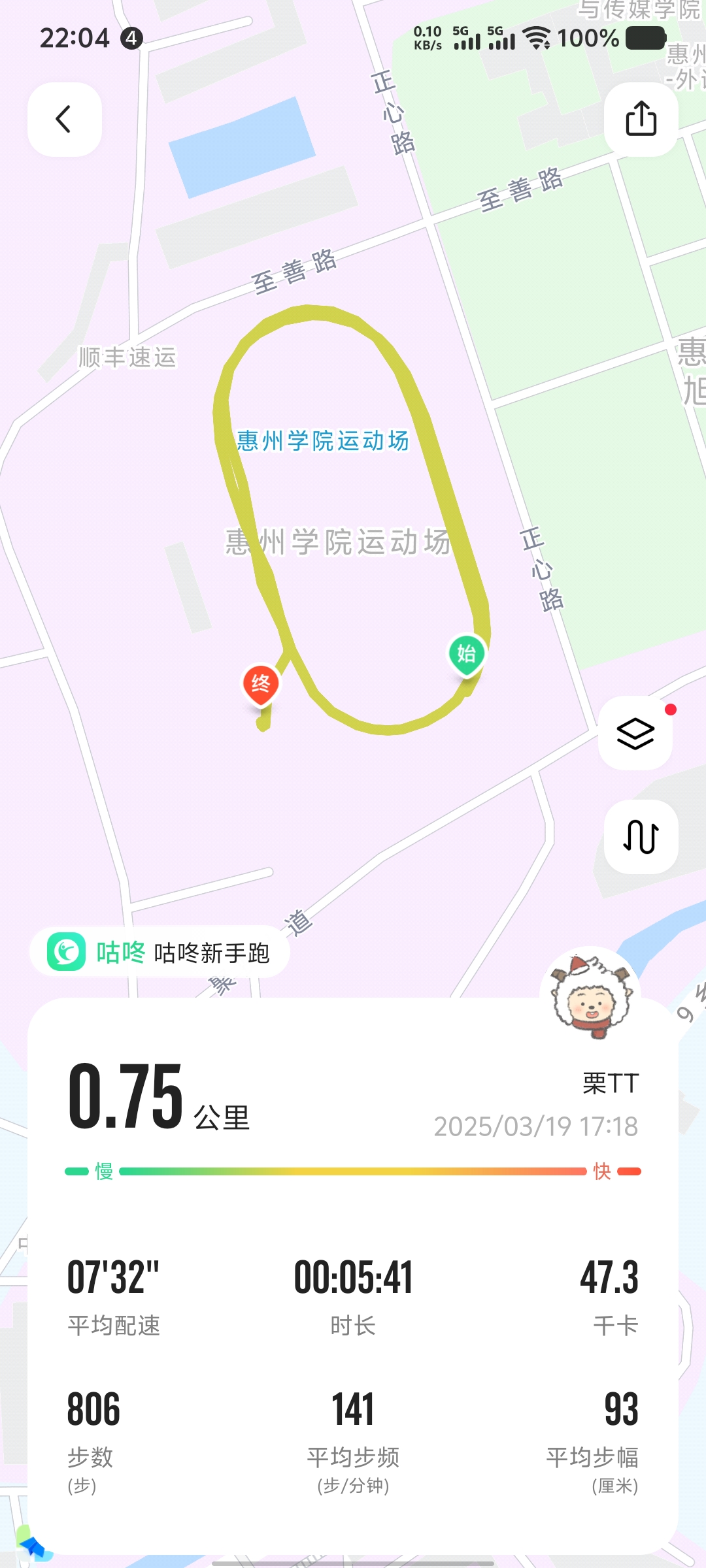Tap the route track toggle icon
Viewport: 706px width, 1568px height.
click(641, 836)
